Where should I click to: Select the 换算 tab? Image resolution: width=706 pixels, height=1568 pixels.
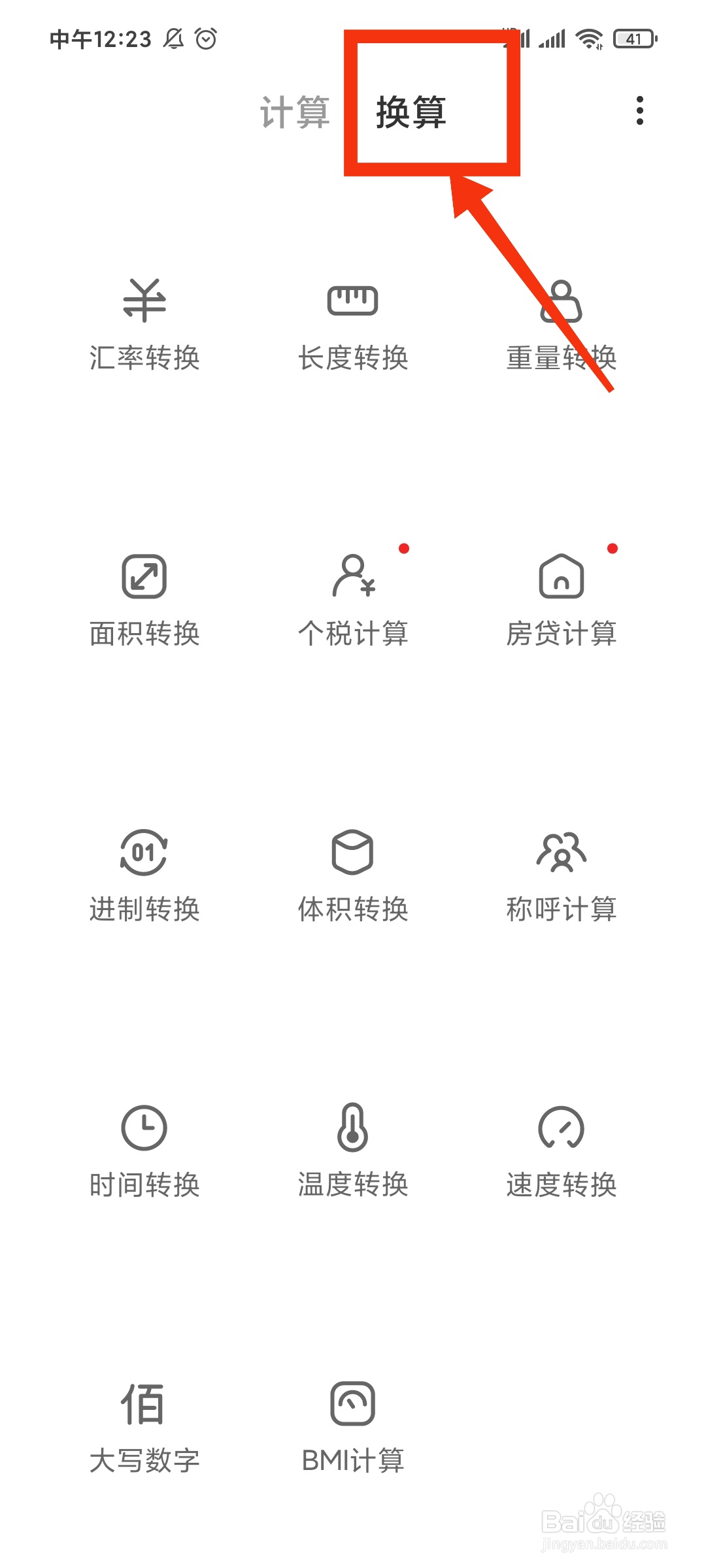[x=411, y=112]
